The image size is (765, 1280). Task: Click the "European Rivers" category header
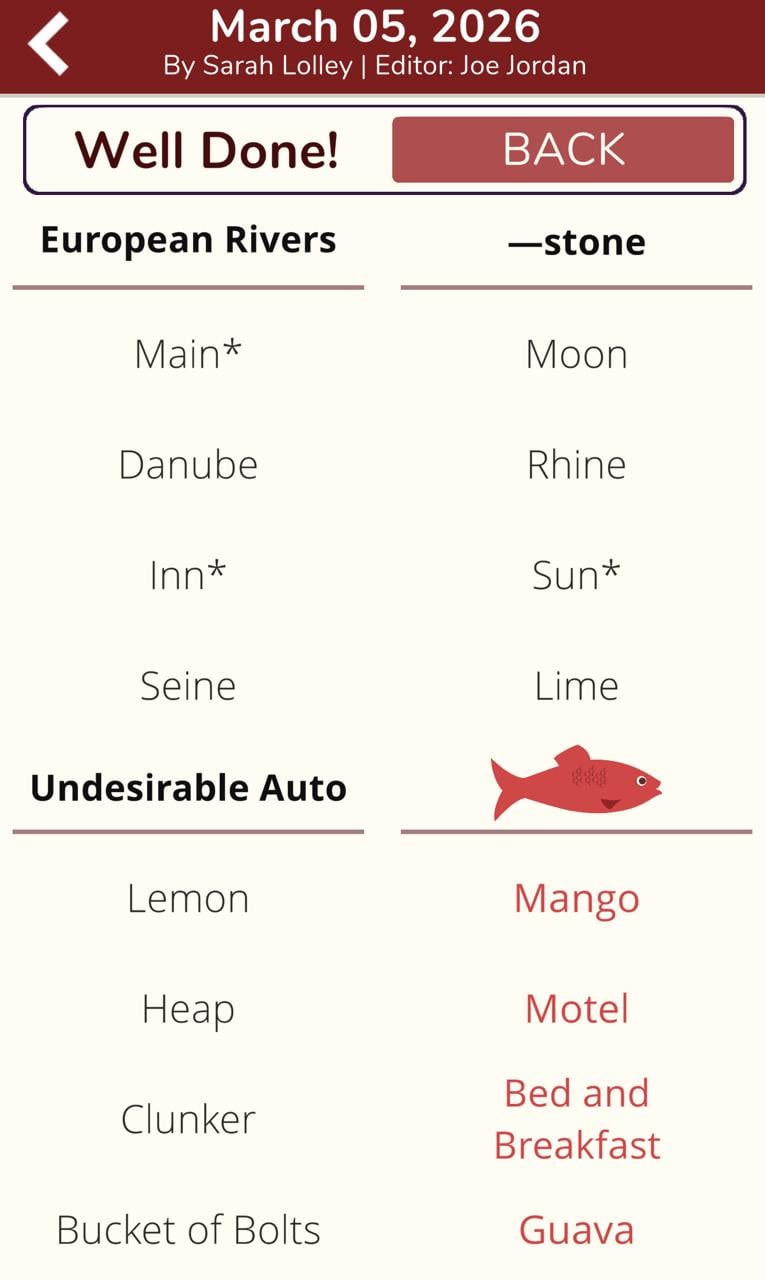tap(188, 240)
